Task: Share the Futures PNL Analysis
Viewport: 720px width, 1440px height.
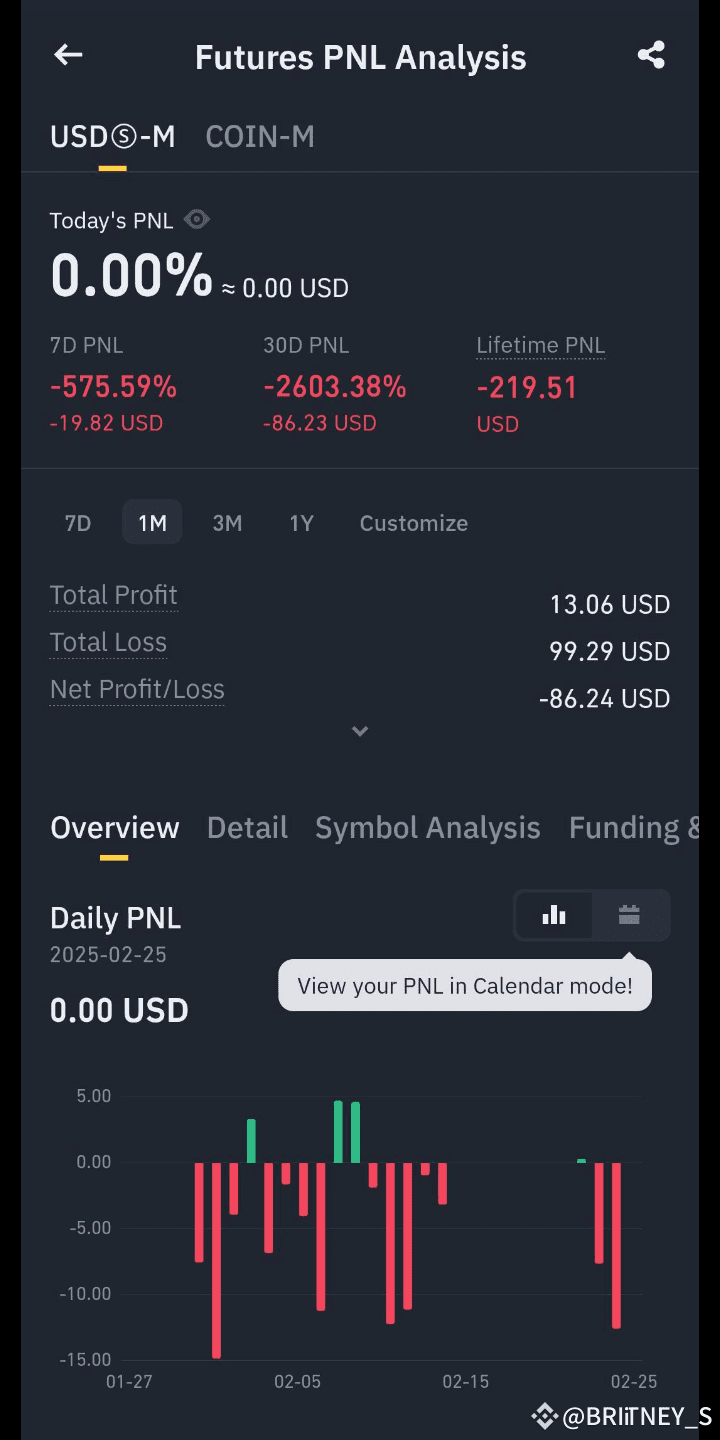Action: pyautogui.click(x=651, y=56)
